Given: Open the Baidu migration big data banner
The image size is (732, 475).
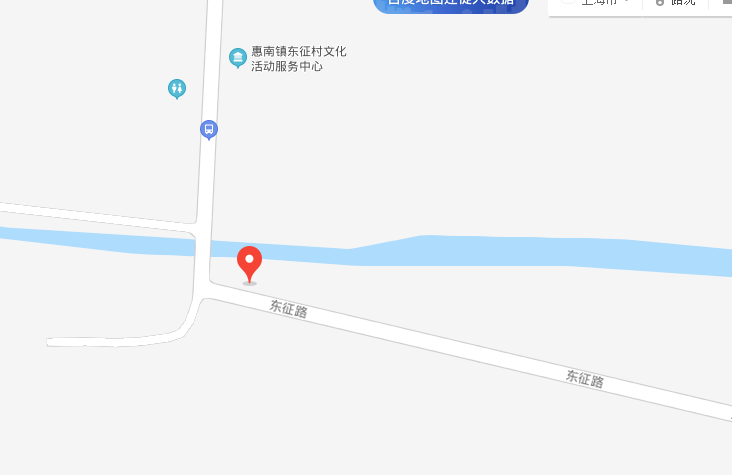Looking at the screenshot, I should [x=450, y=4].
